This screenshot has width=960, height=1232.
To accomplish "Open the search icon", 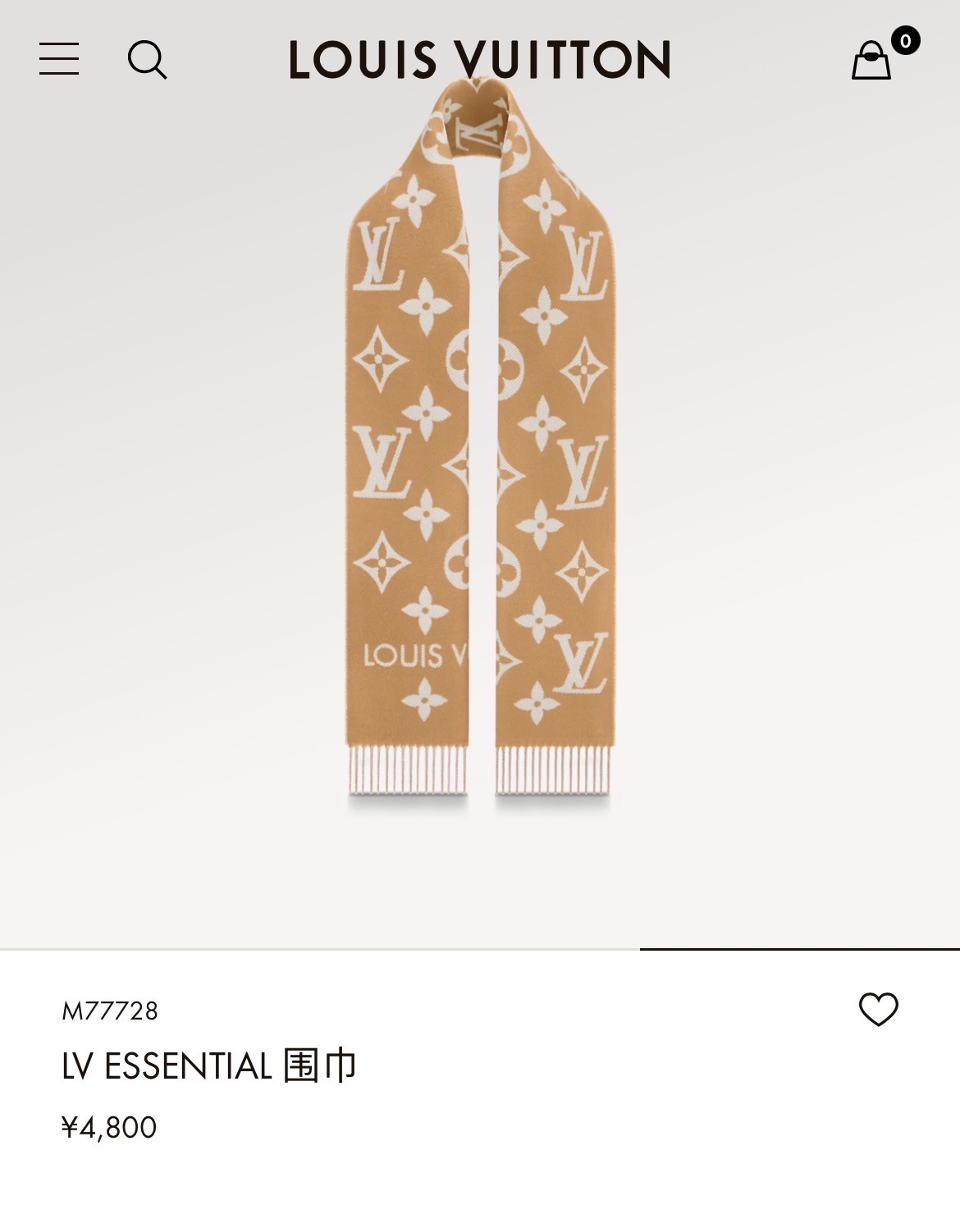I will point(147,60).
